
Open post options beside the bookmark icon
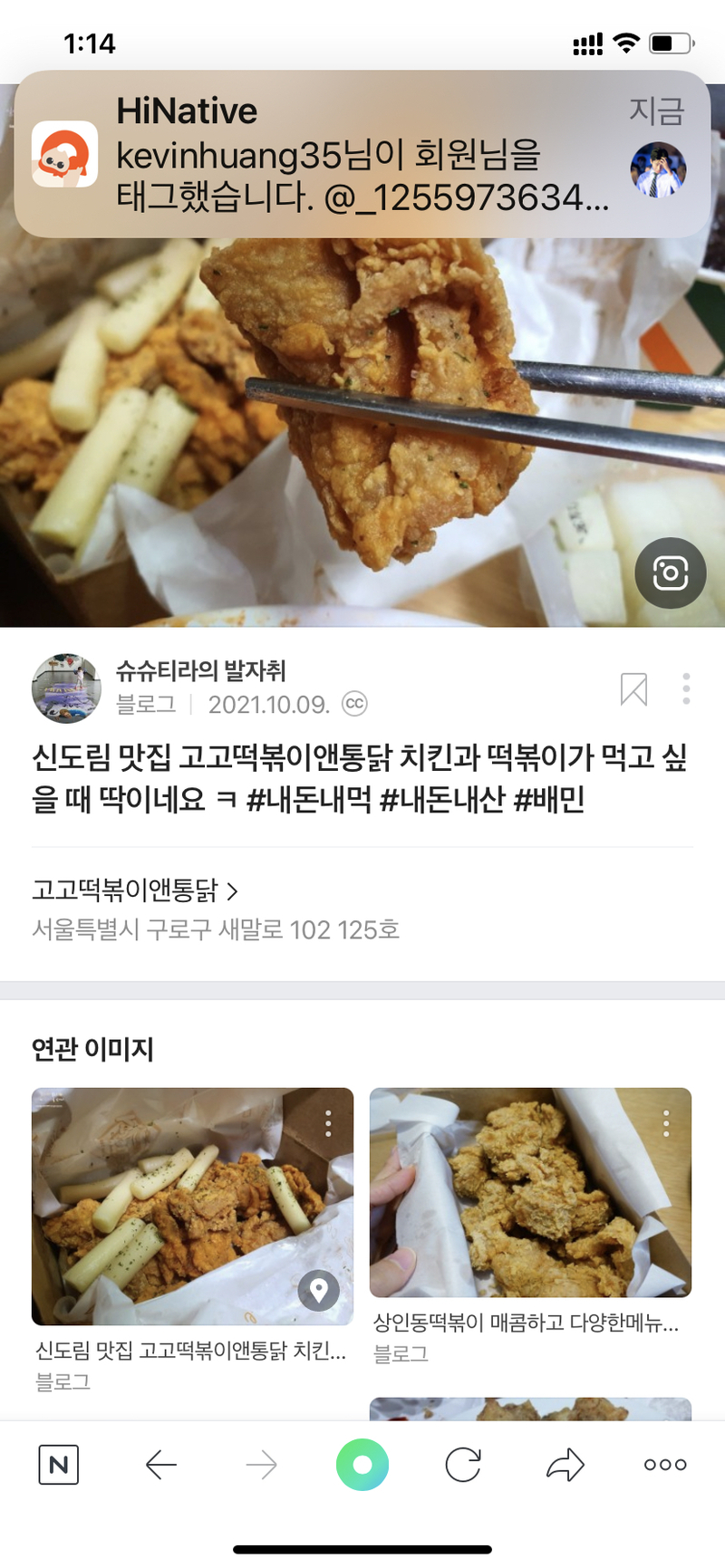(x=686, y=688)
